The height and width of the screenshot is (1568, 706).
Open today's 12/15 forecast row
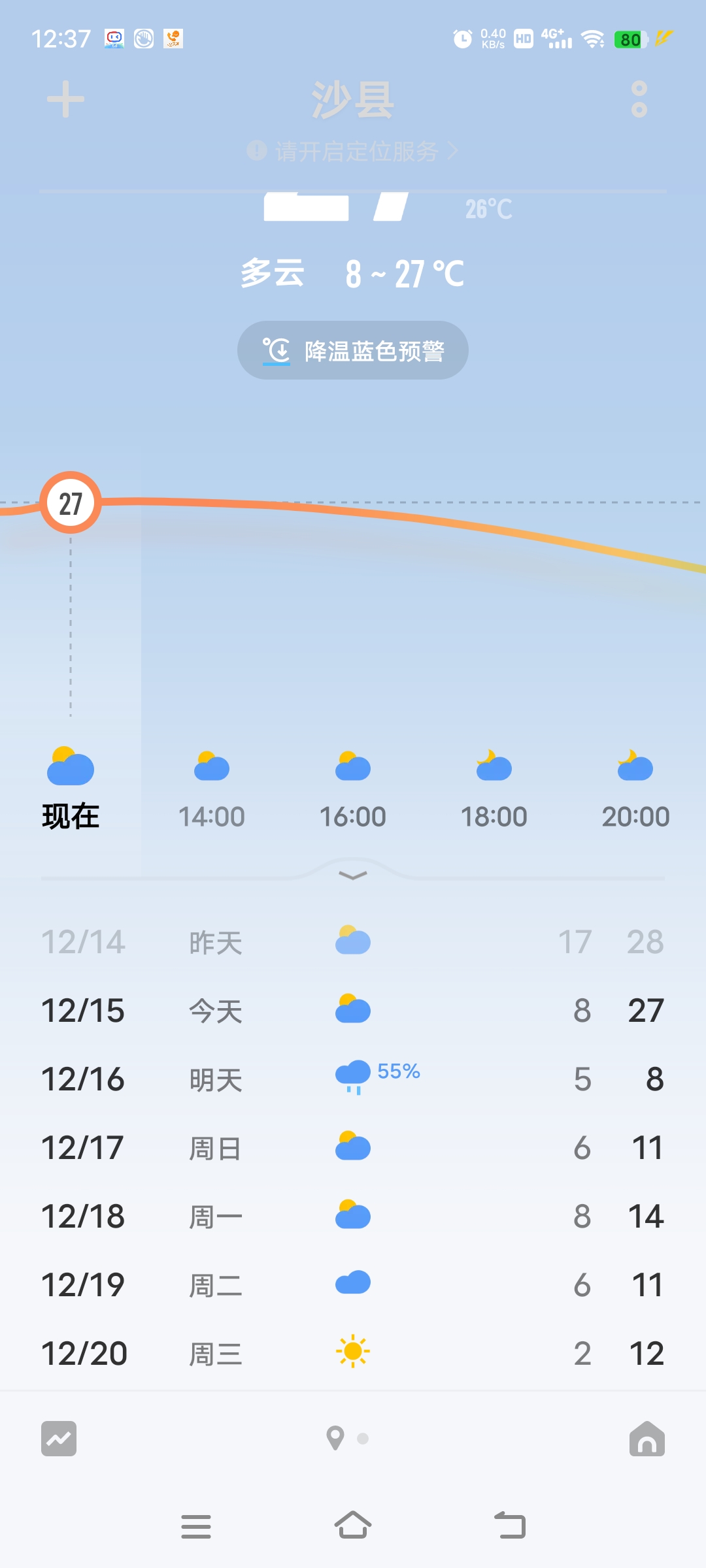[353, 1011]
